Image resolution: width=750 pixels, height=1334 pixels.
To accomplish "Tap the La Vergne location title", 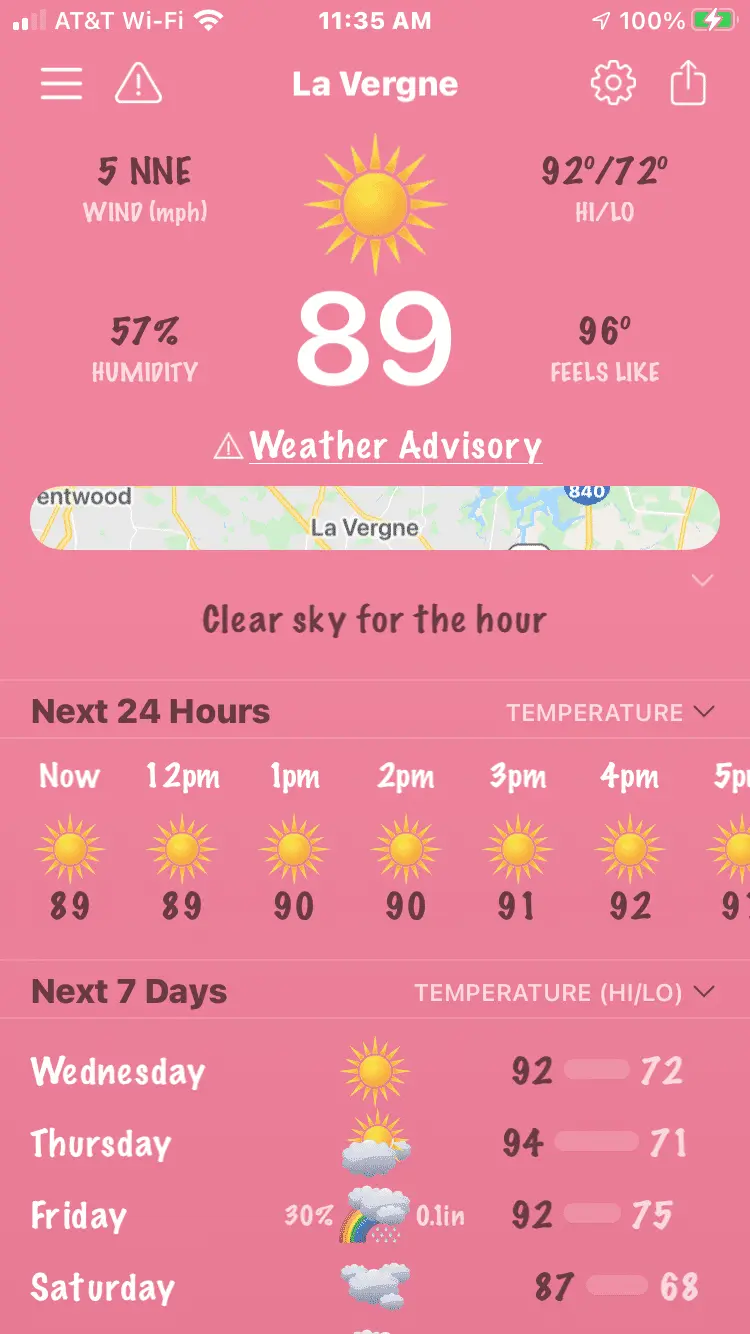I will (375, 84).
